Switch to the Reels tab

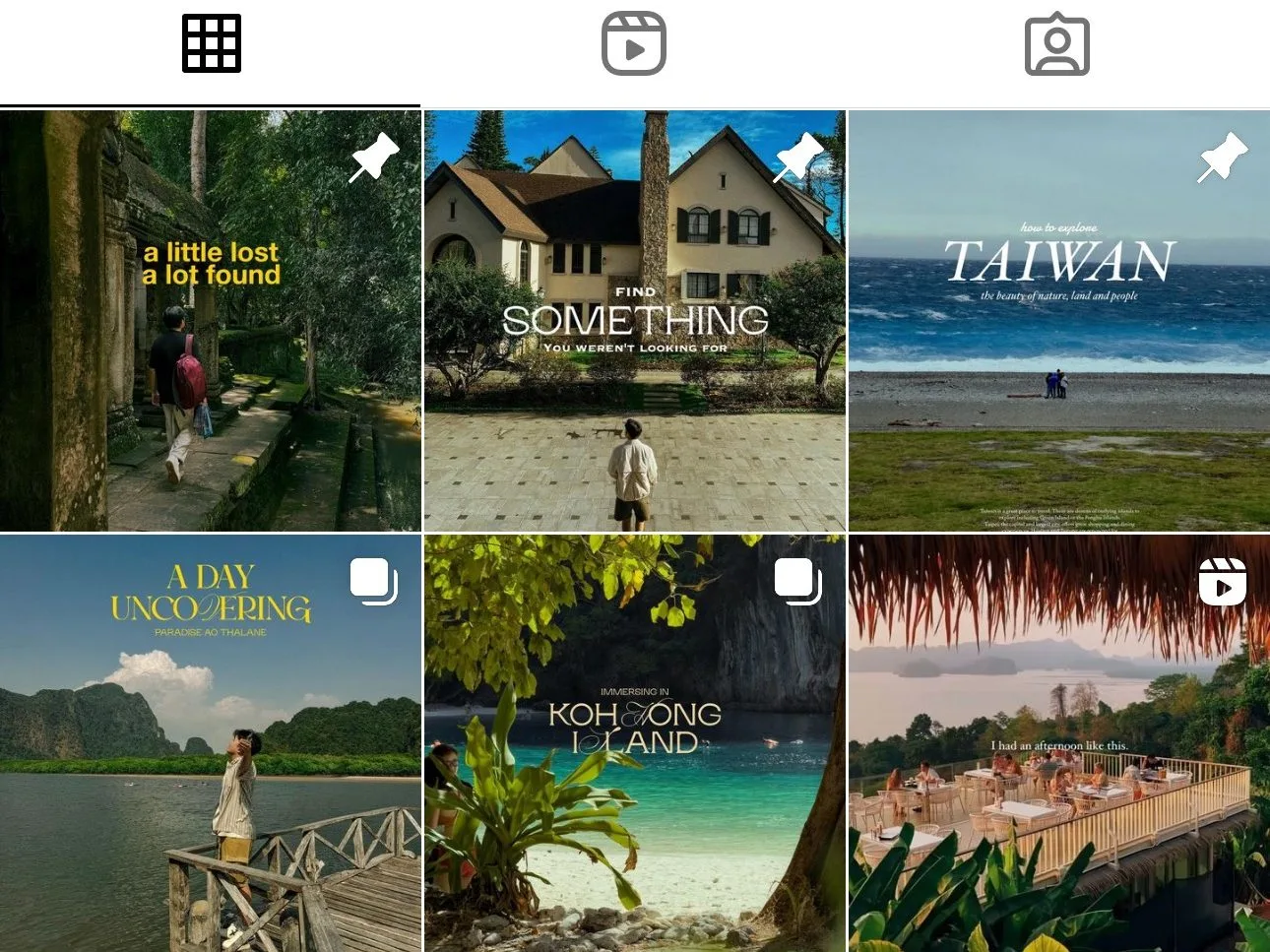point(633,44)
